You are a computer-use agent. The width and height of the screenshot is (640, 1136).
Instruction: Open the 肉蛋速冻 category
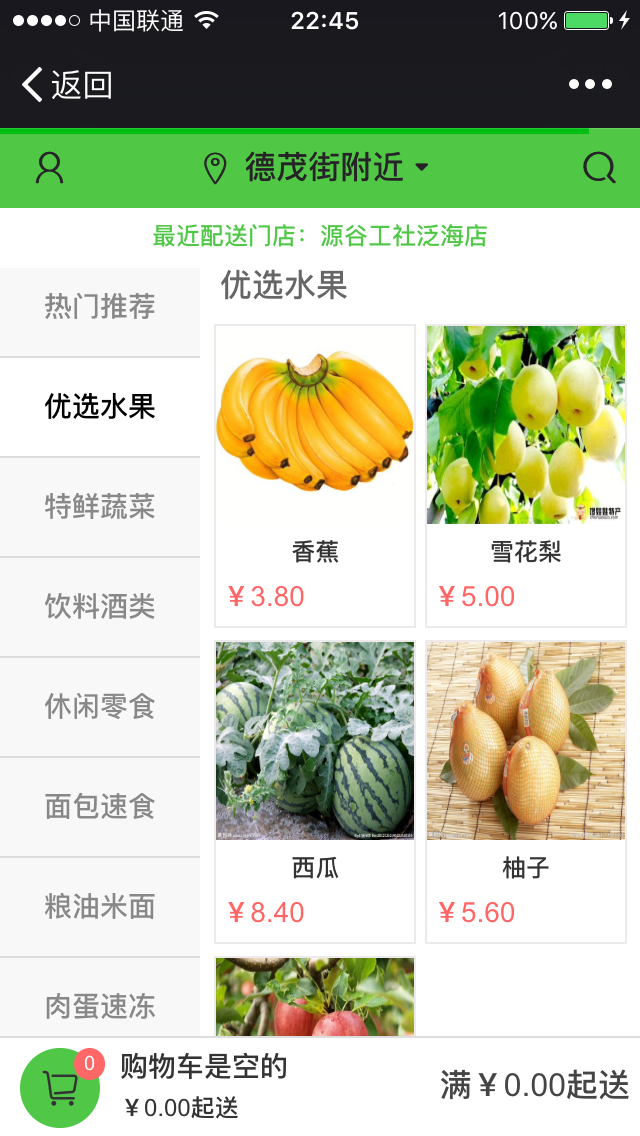(100, 1005)
